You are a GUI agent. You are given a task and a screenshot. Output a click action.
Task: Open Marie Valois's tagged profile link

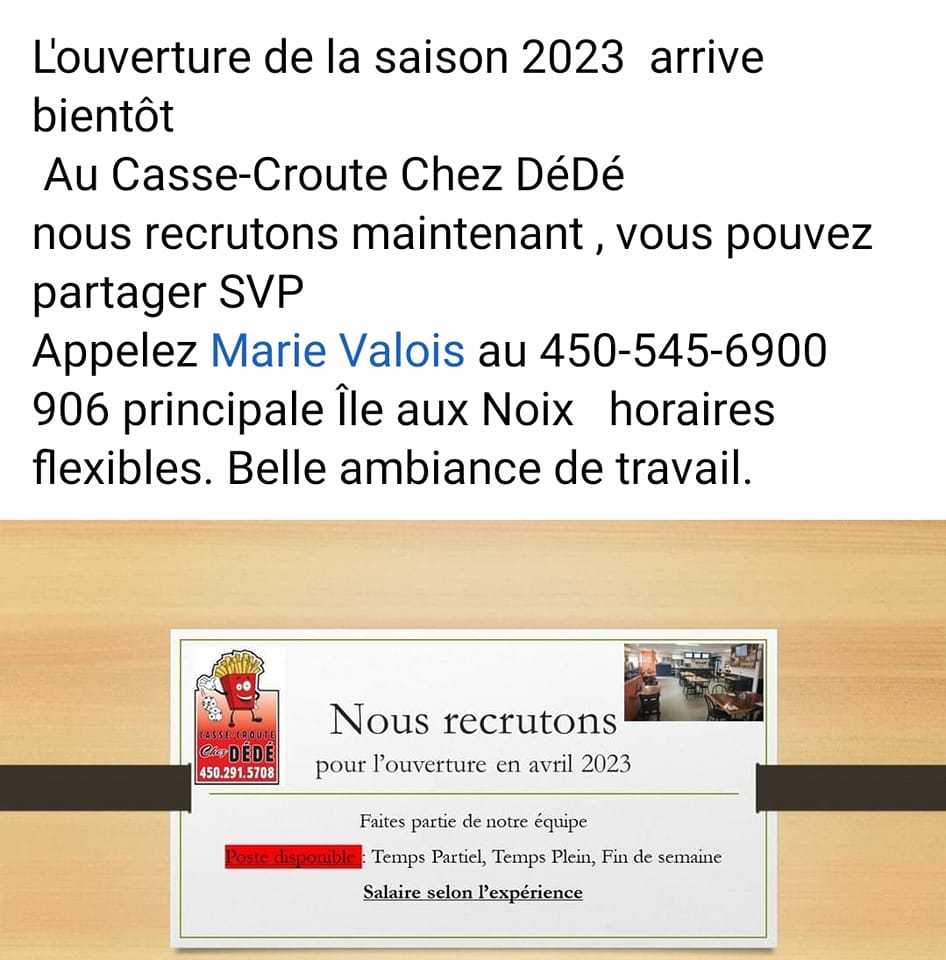pyautogui.click(x=338, y=351)
